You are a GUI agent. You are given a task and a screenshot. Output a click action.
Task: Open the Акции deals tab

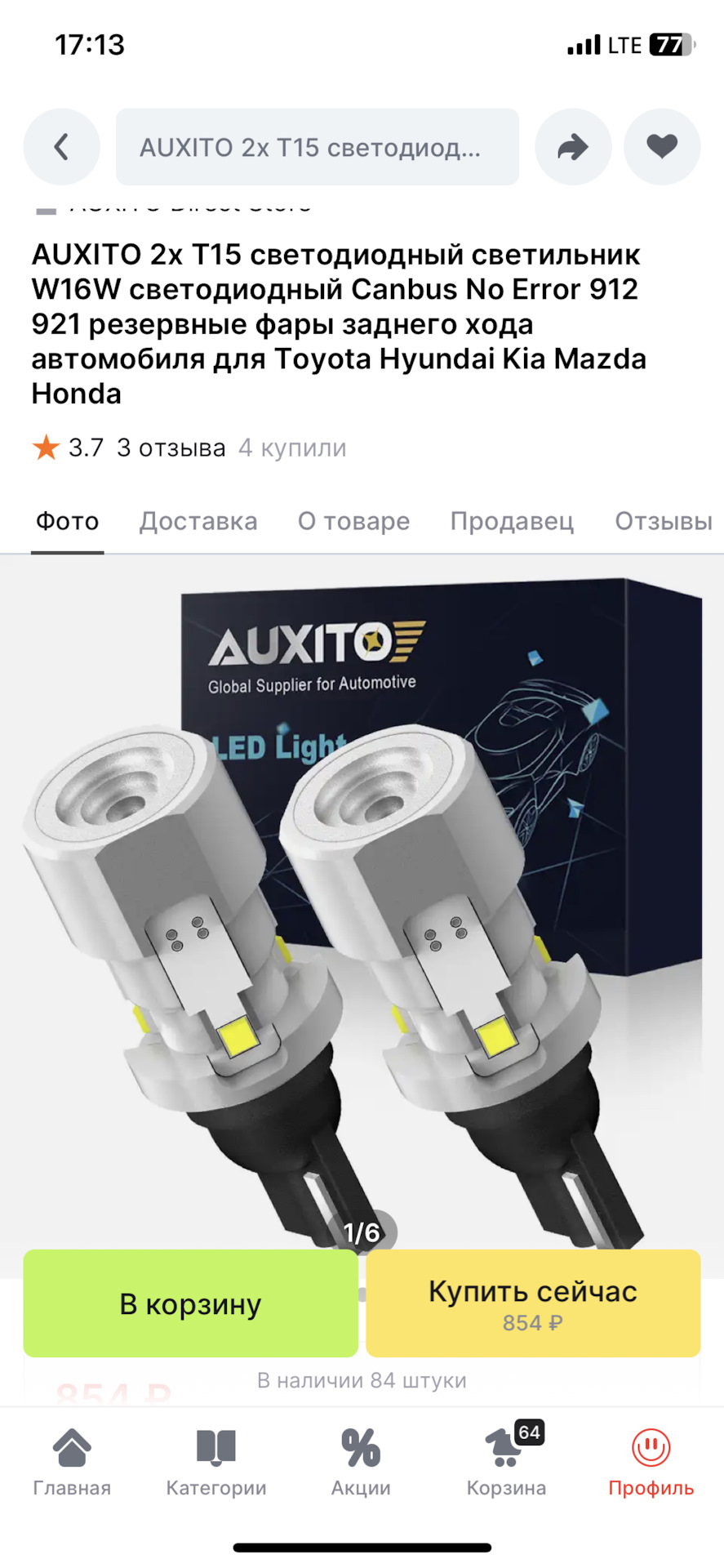[x=361, y=1462]
